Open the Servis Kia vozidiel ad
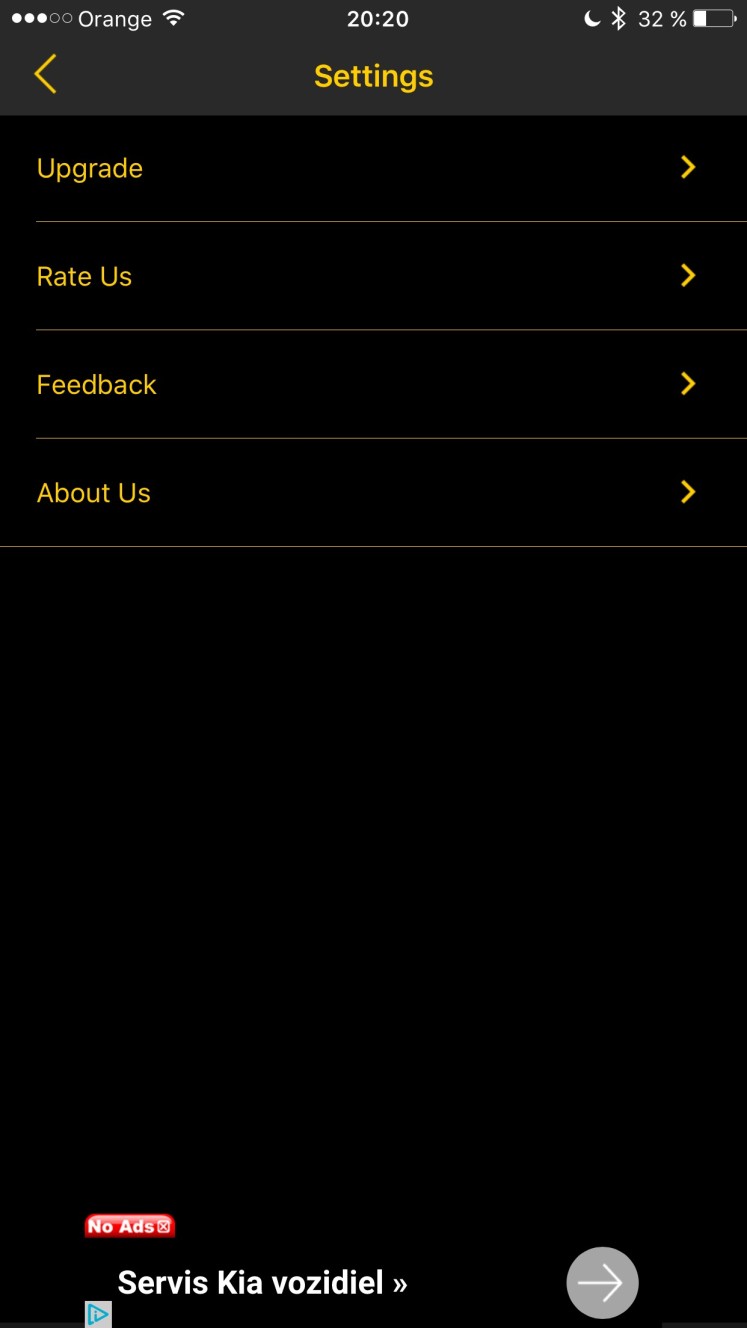747x1328 pixels. tap(262, 1283)
